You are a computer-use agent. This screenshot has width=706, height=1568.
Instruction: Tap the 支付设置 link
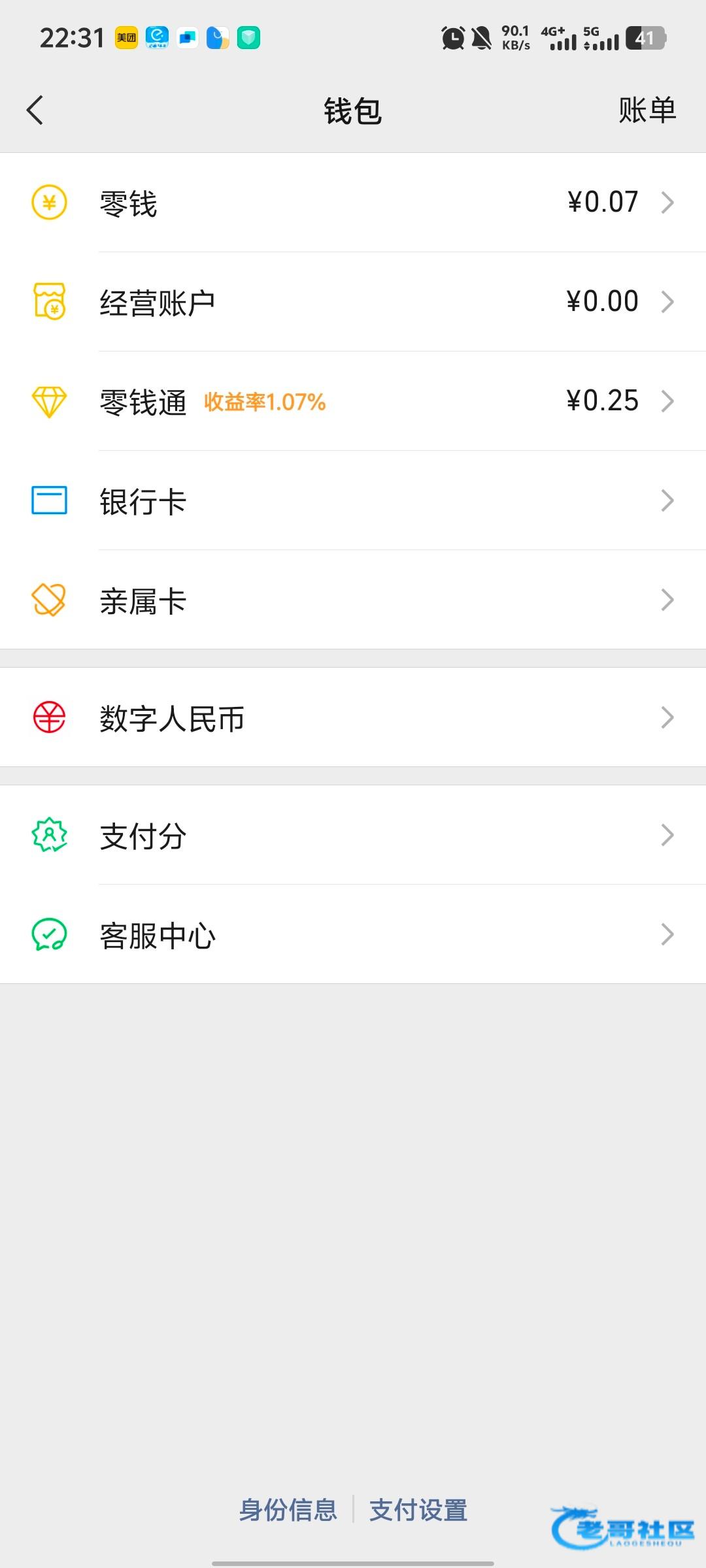(418, 1510)
